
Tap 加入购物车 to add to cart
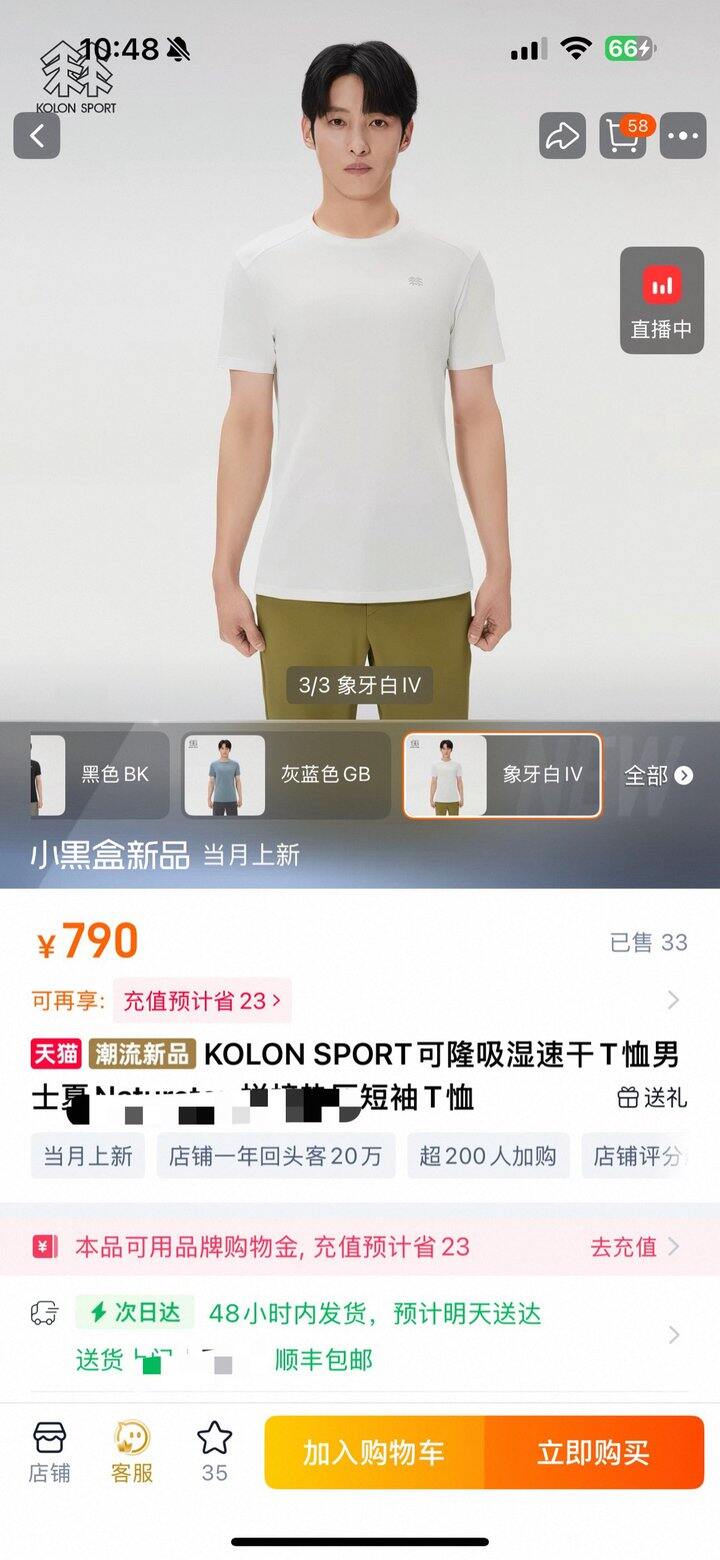click(x=374, y=1452)
